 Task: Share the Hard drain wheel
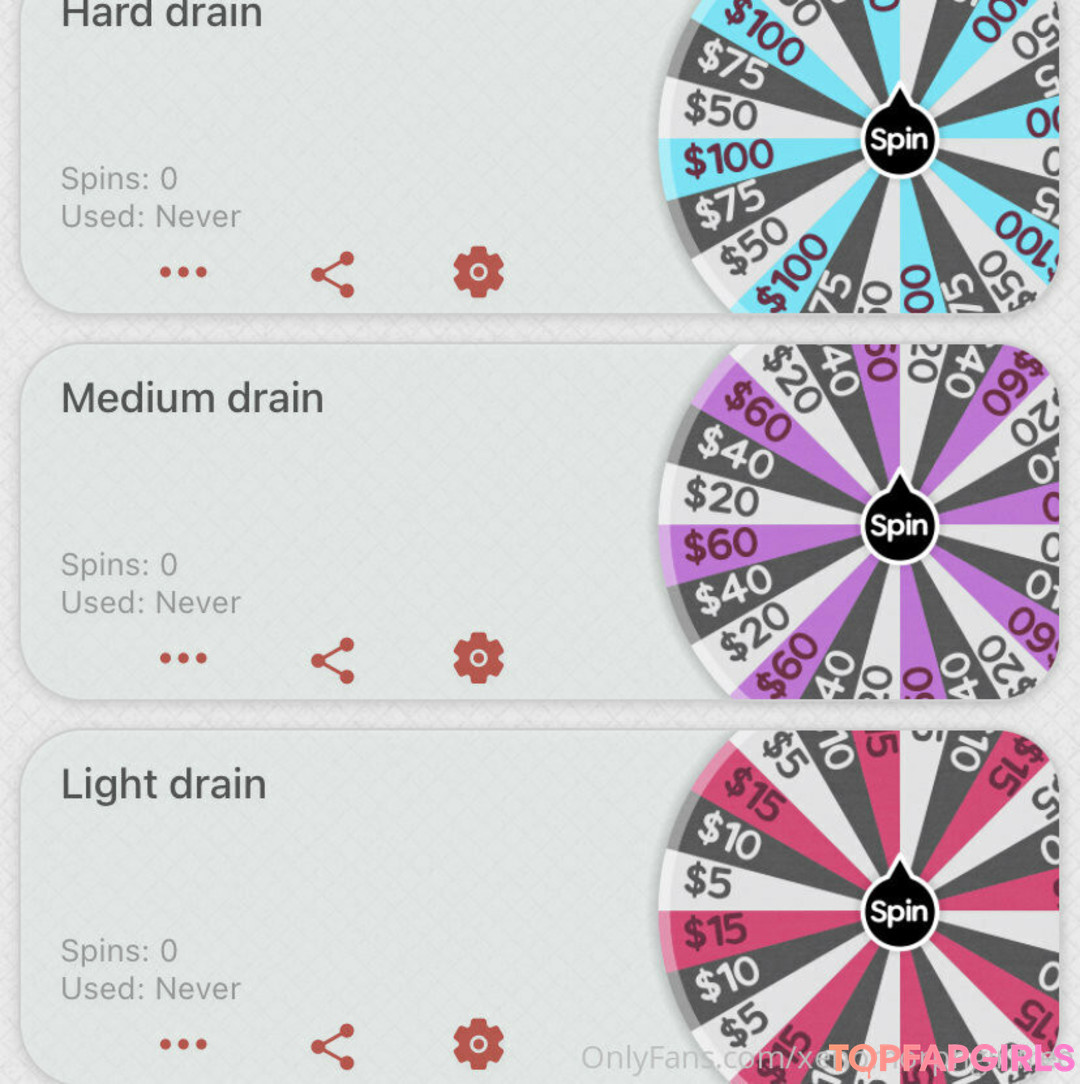332,274
